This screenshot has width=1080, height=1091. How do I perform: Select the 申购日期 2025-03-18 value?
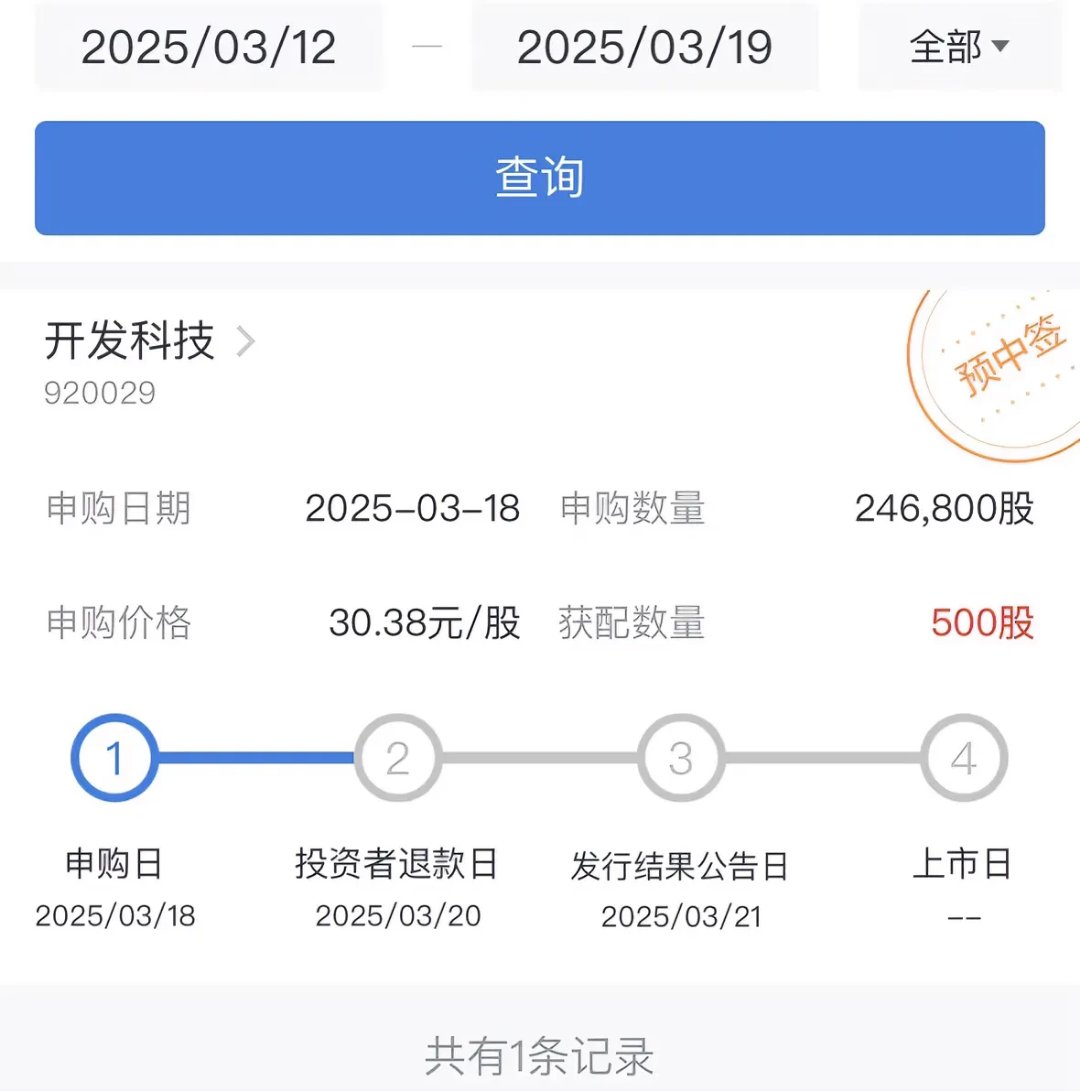[413, 509]
